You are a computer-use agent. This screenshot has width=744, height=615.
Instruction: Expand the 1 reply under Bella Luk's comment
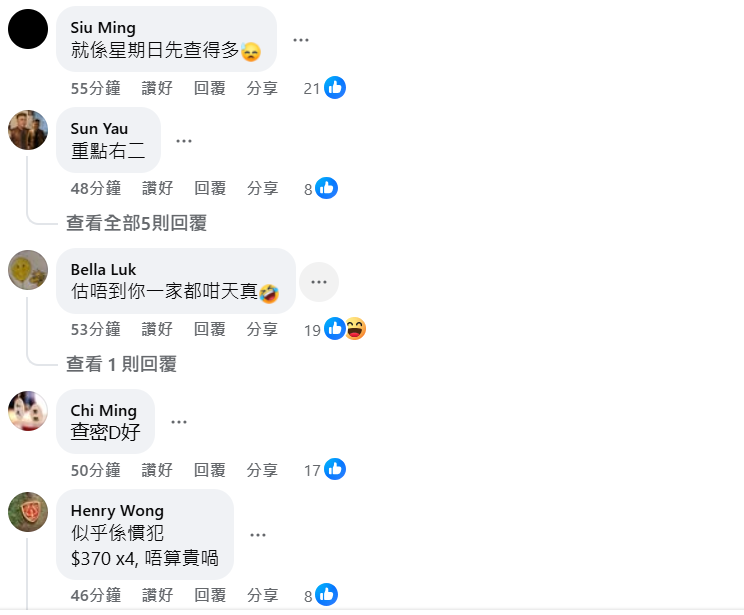(x=121, y=364)
